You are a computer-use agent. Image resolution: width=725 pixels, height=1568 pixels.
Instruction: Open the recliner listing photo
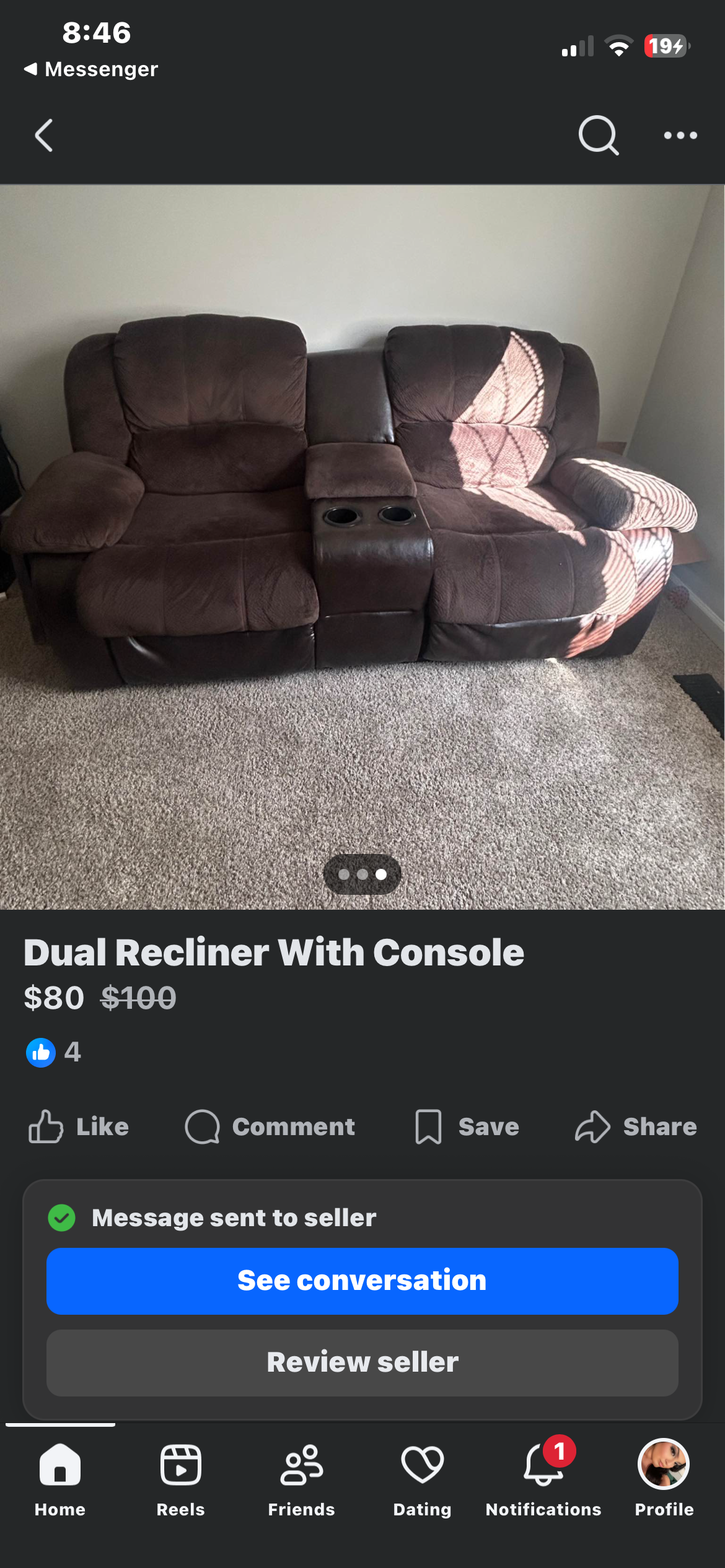(x=362, y=545)
